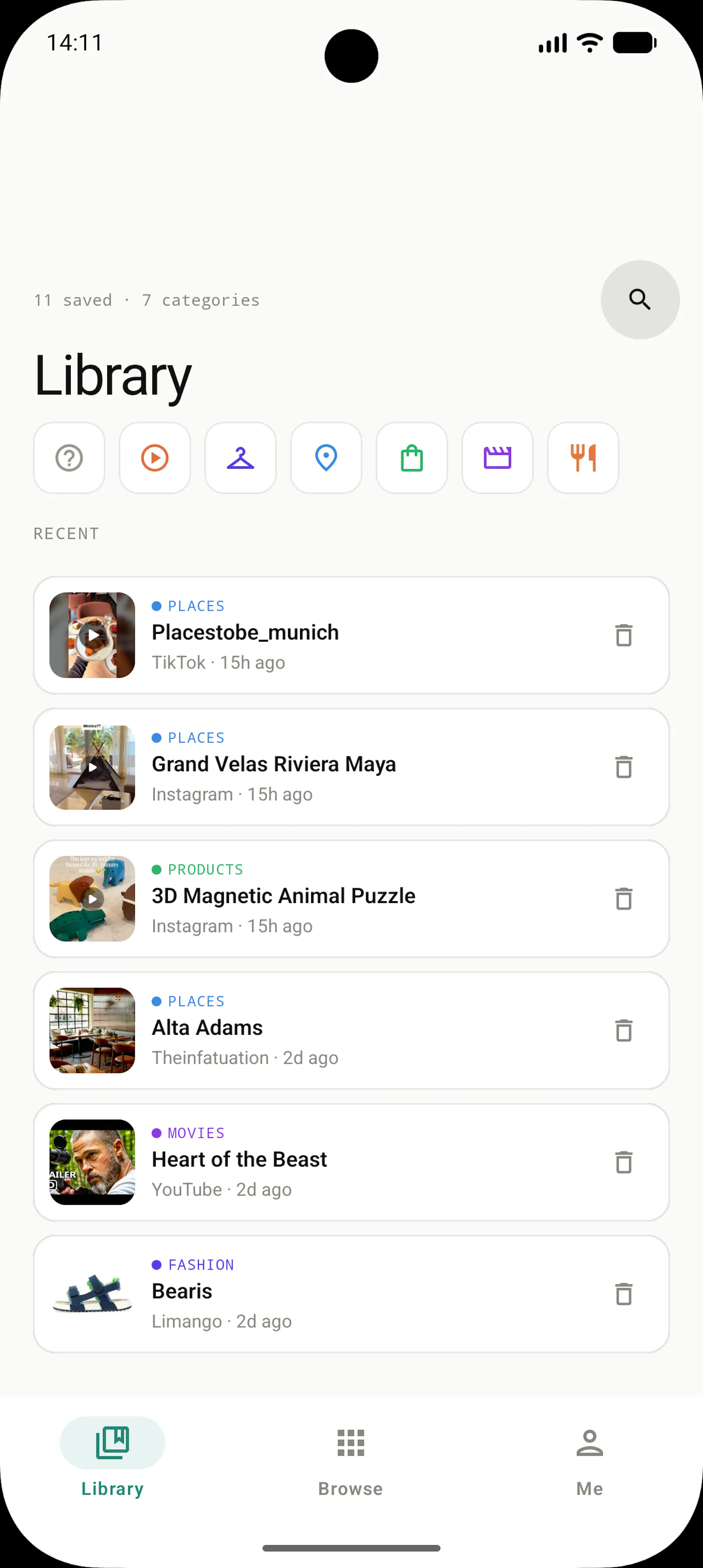
Task: Filter by the products shopping bag category
Action: point(412,458)
